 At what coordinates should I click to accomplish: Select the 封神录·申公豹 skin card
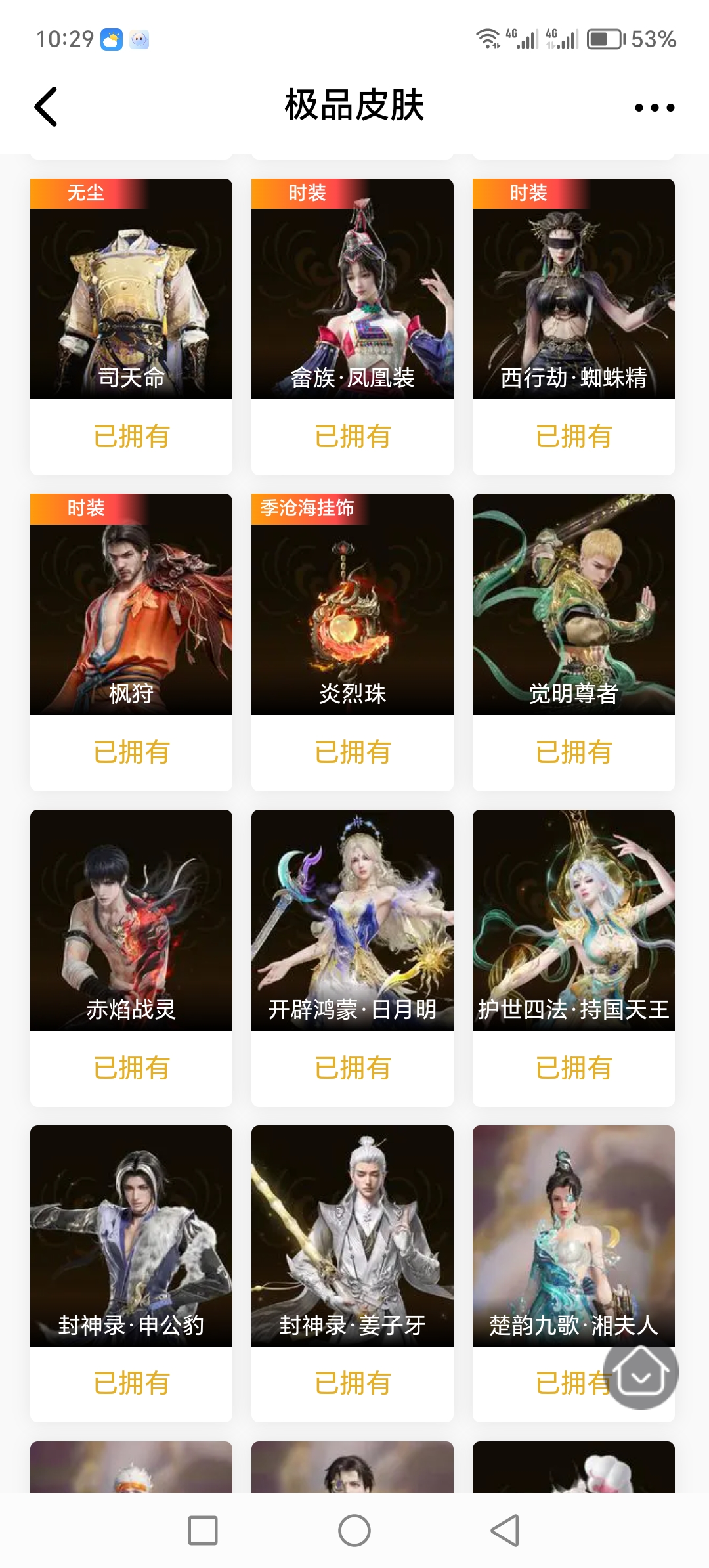[131, 1234]
